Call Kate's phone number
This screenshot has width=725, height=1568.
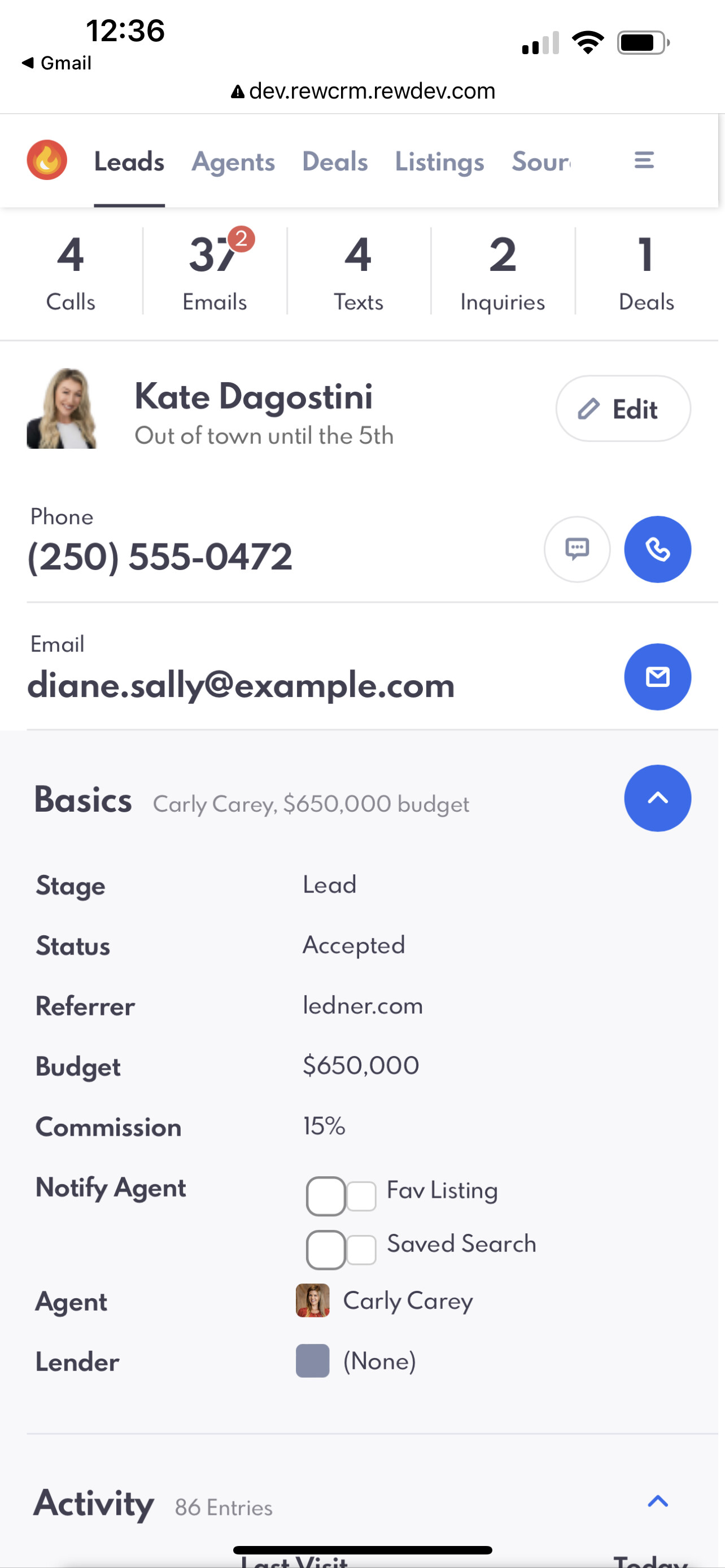click(657, 549)
